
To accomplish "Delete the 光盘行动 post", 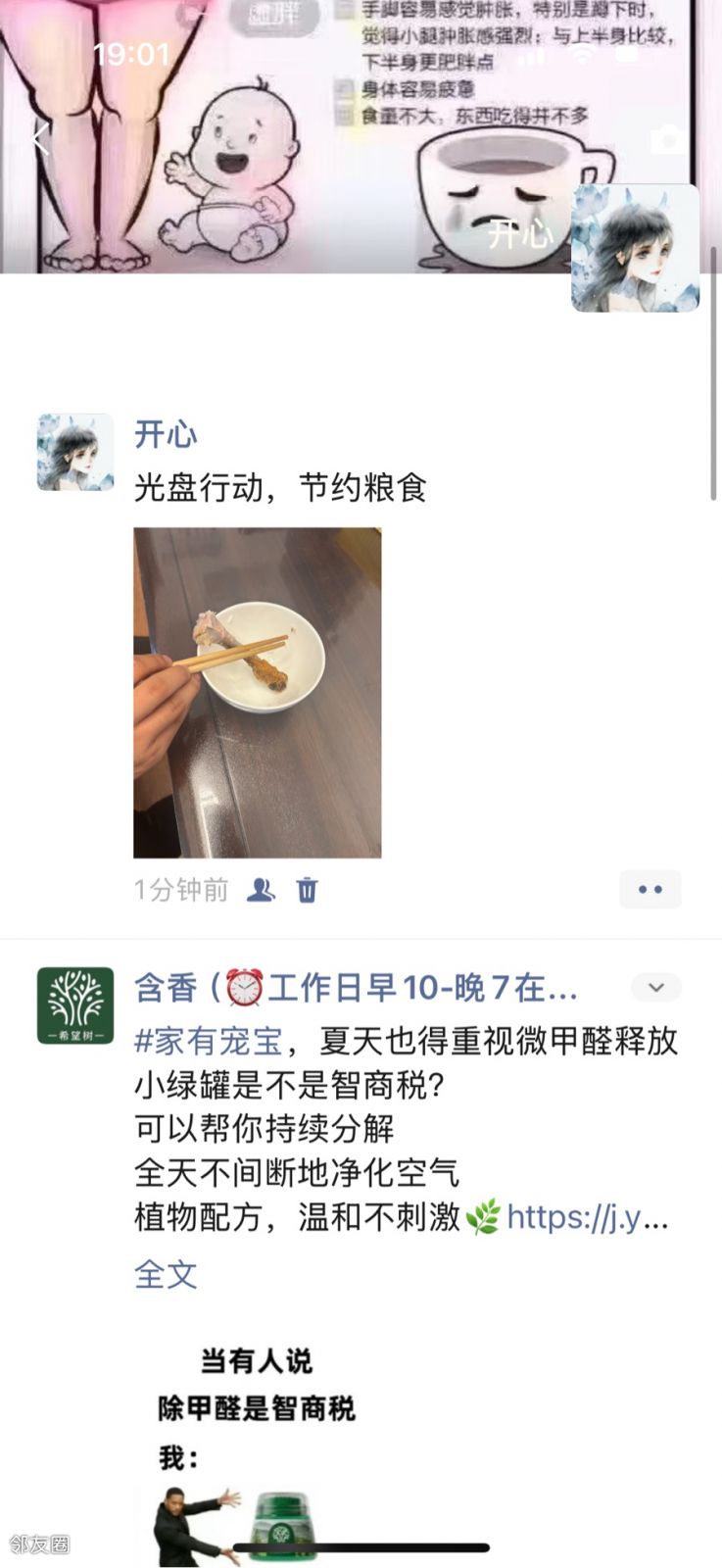I will [307, 890].
